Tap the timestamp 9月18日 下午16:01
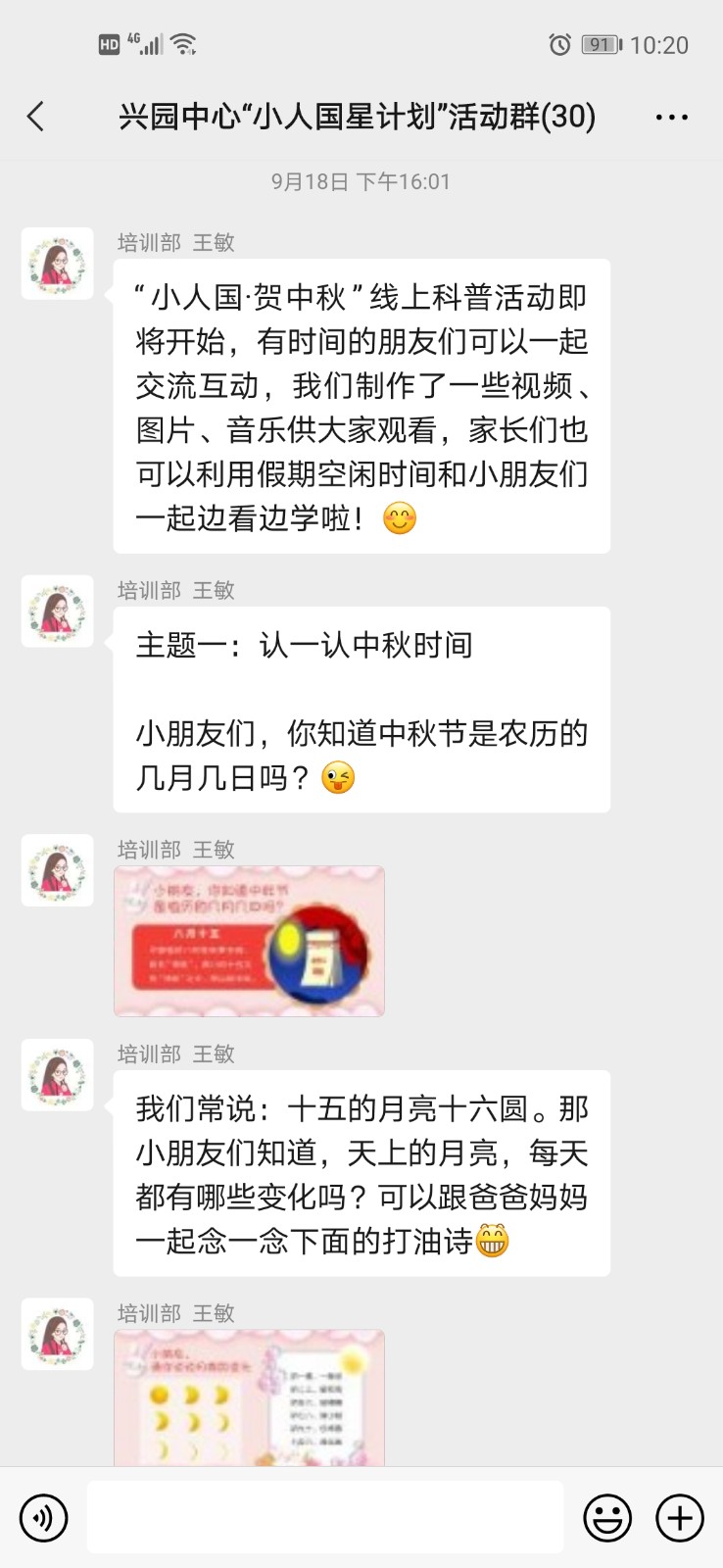The width and height of the screenshot is (723, 1568). [361, 180]
